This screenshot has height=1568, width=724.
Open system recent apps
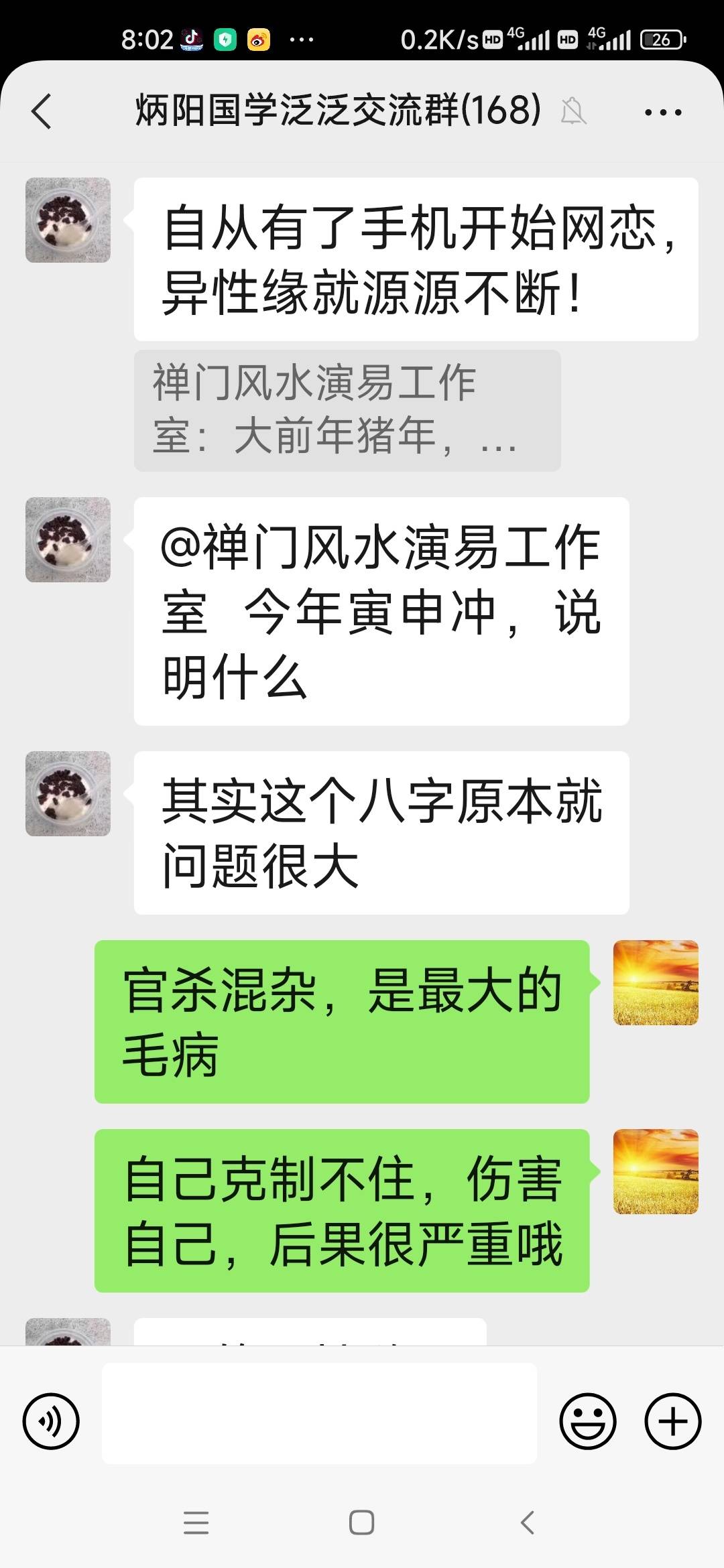click(x=196, y=1522)
